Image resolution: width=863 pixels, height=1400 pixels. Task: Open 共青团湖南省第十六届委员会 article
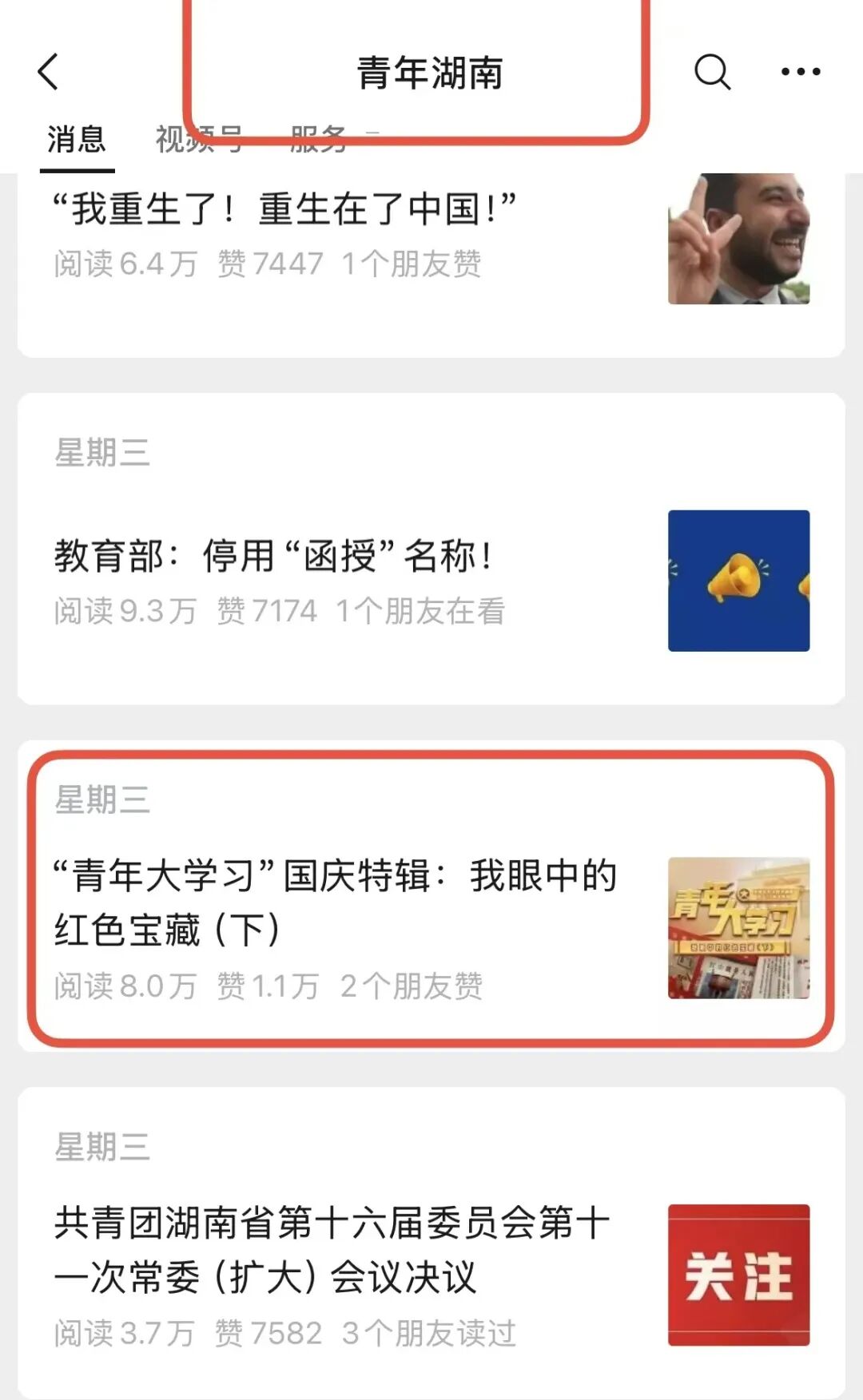click(332, 1250)
